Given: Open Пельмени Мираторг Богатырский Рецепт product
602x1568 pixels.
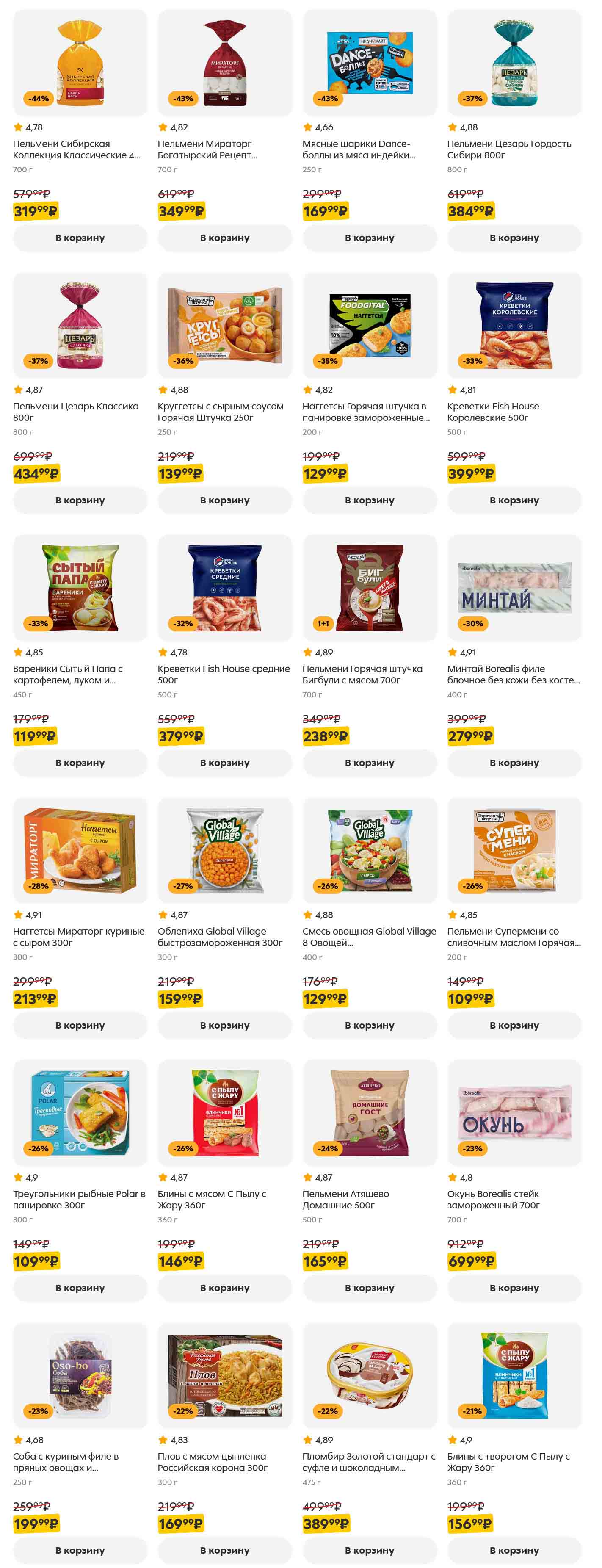Looking at the screenshot, I should click(x=225, y=64).
